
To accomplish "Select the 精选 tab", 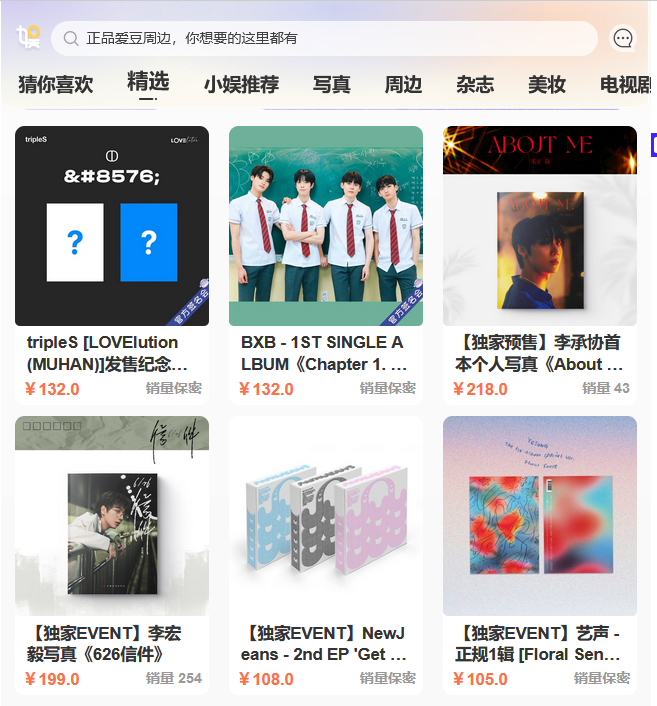I will [148, 83].
